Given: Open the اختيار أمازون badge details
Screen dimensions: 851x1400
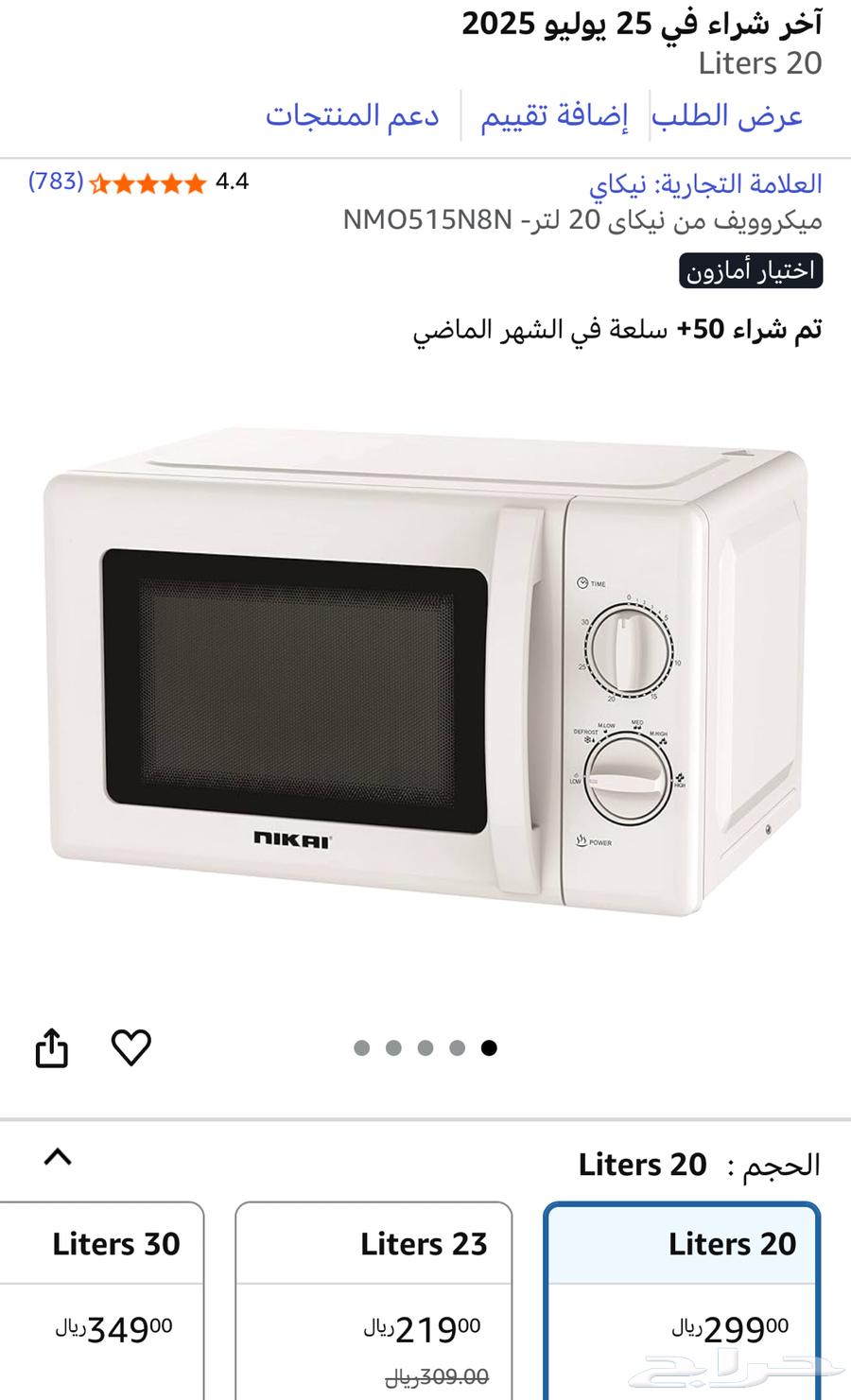Looking at the screenshot, I should (x=752, y=271).
